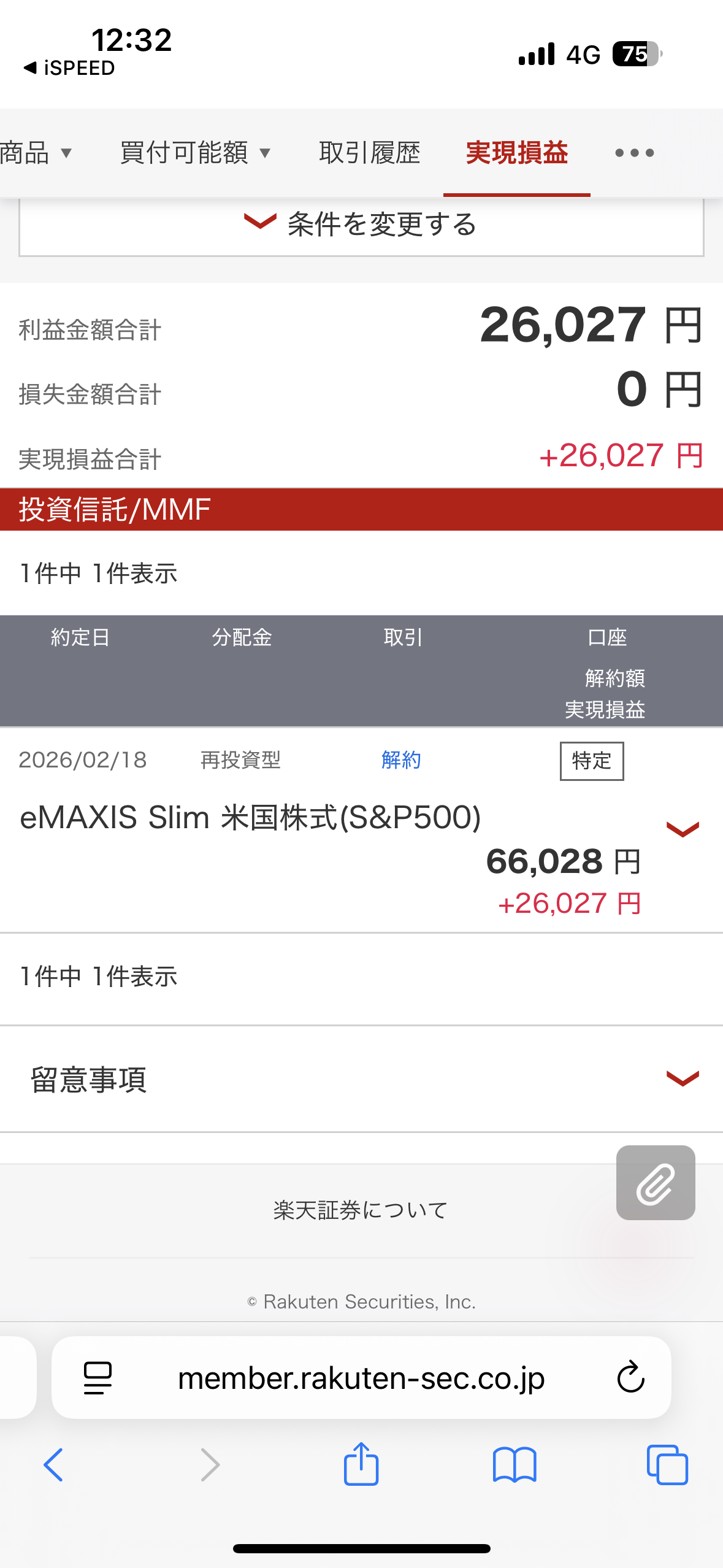Screen dimensions: 723x1568
Task: Expand eMAXIS Slim 米国株式 row details
Action: click(682, 829)
